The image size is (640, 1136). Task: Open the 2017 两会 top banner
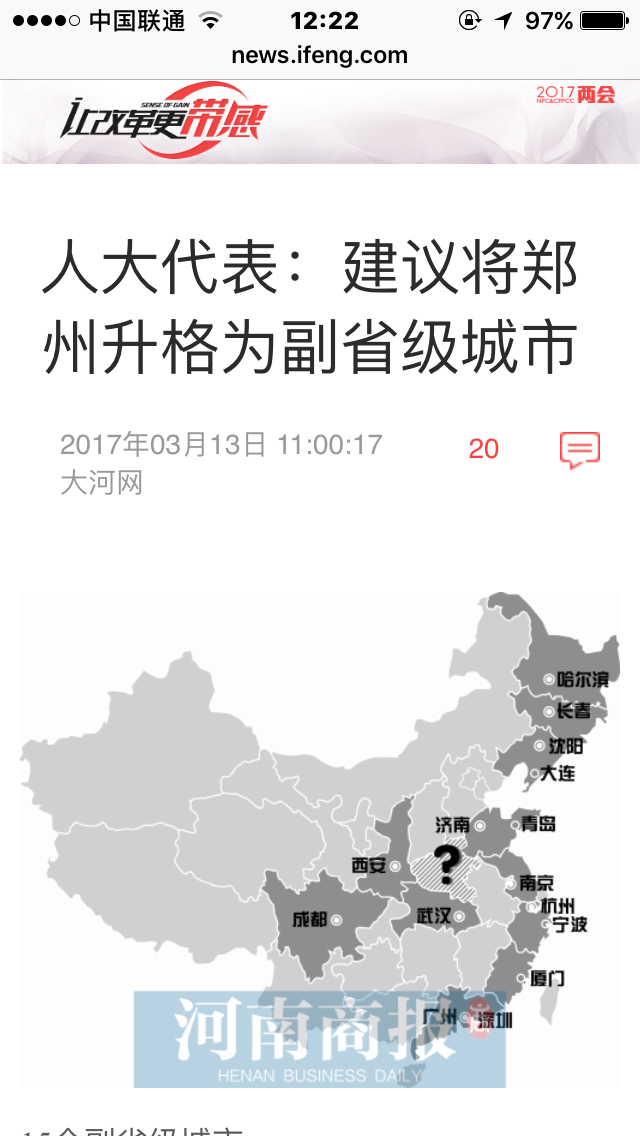320,122
